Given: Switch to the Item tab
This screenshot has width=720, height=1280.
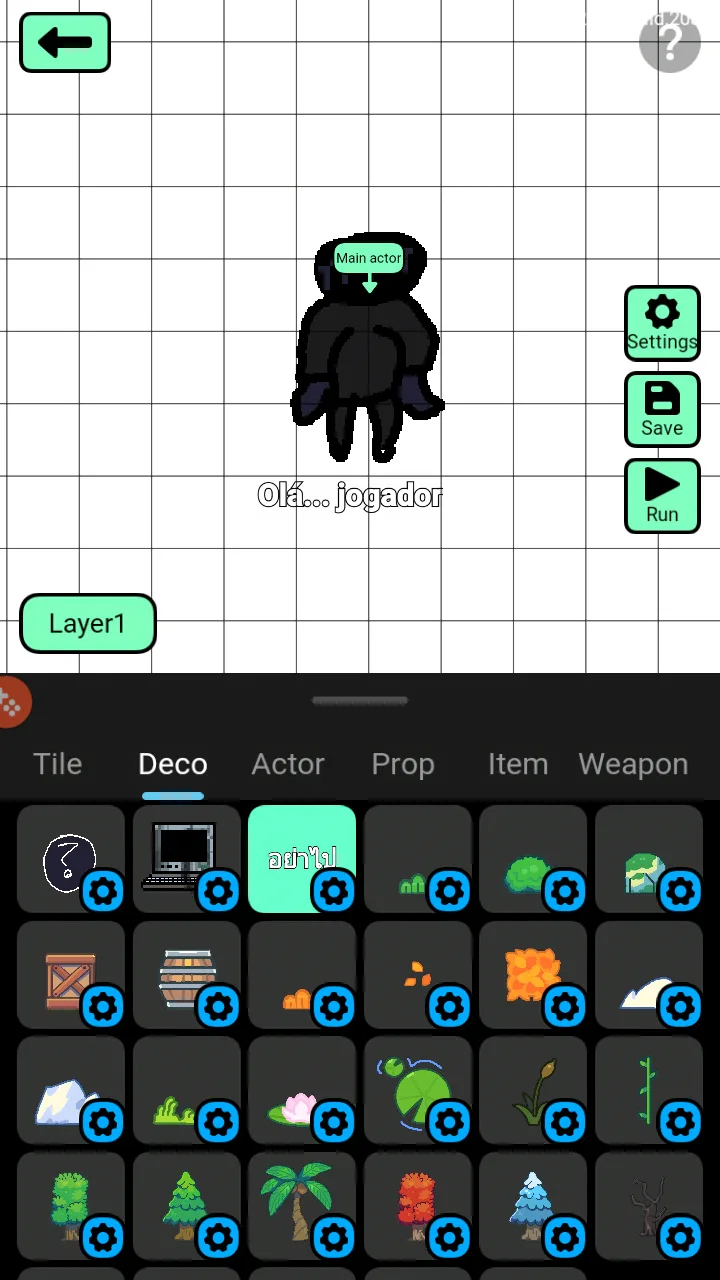Looking at the screenshot, I should pyautogui.click(x=518, y=764).
